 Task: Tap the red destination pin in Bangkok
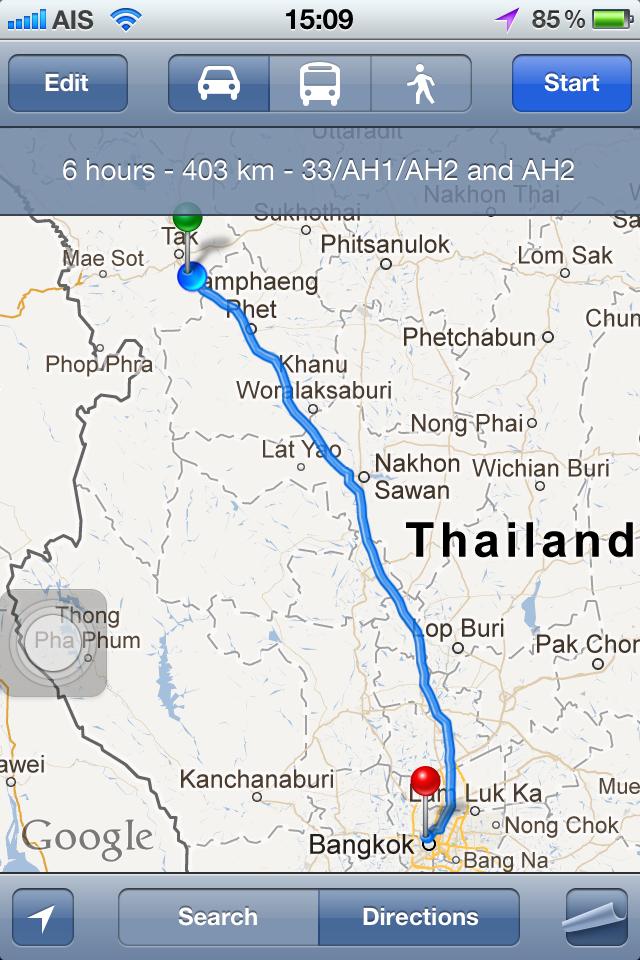pyautogui.click(x=427, y=781)
